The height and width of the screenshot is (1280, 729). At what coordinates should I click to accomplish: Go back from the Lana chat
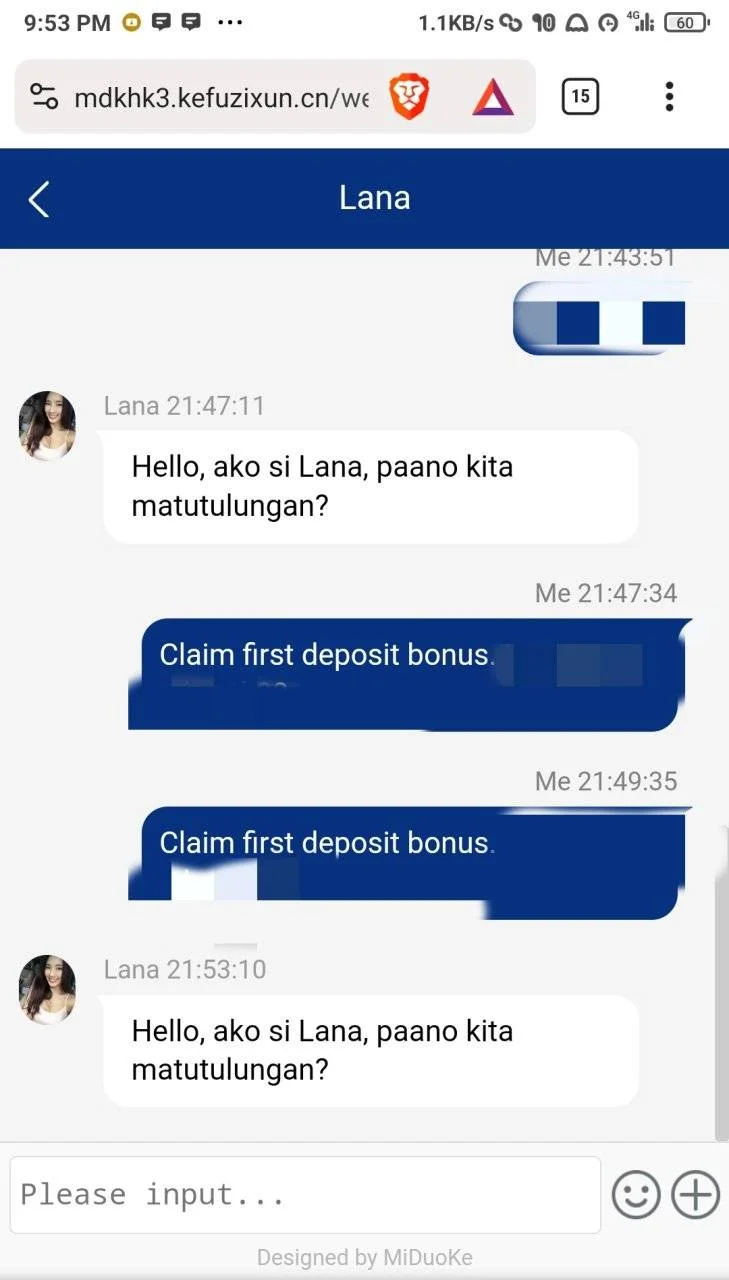point(38,199)
